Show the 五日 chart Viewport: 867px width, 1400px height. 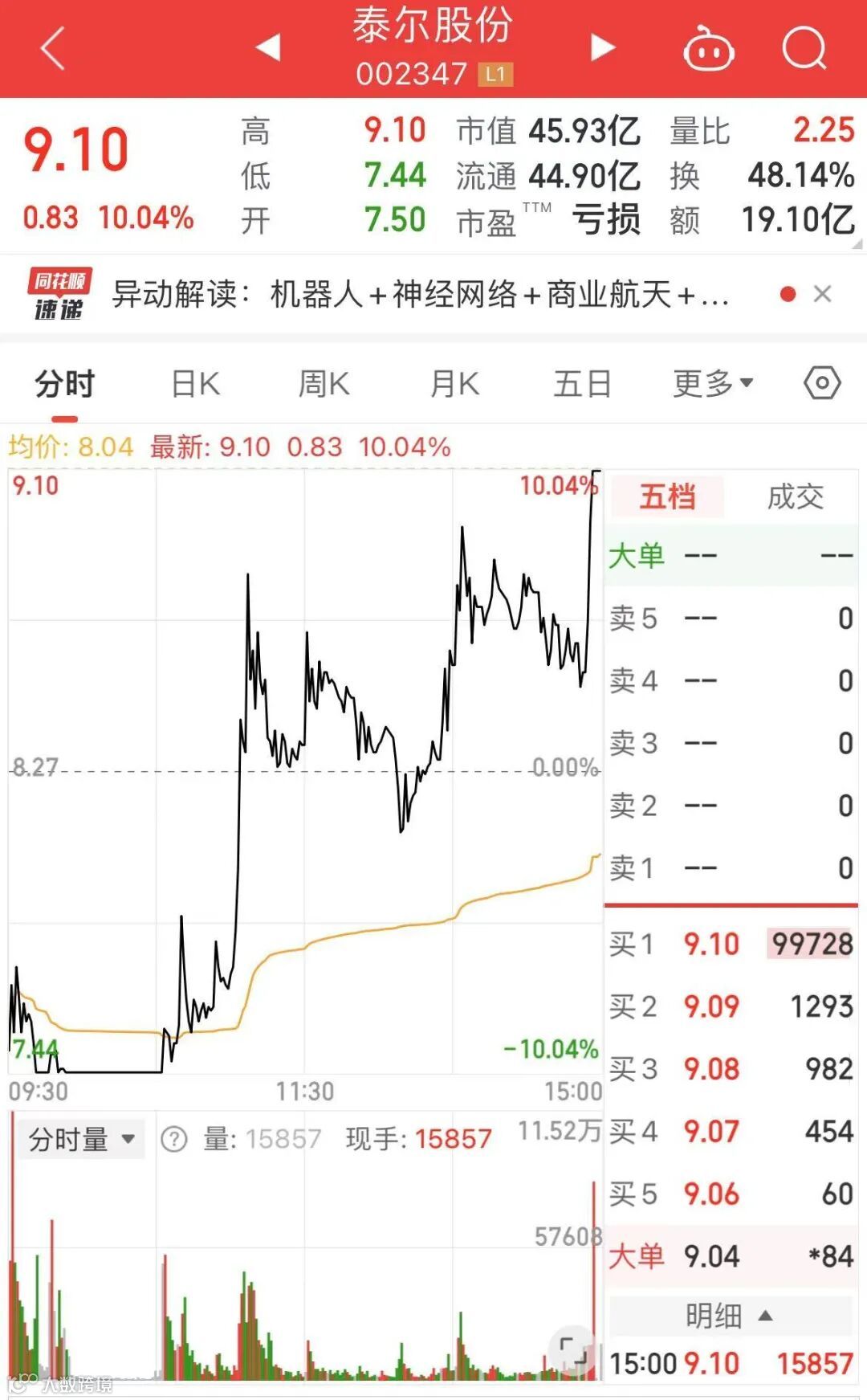click(x=583, y=384)
